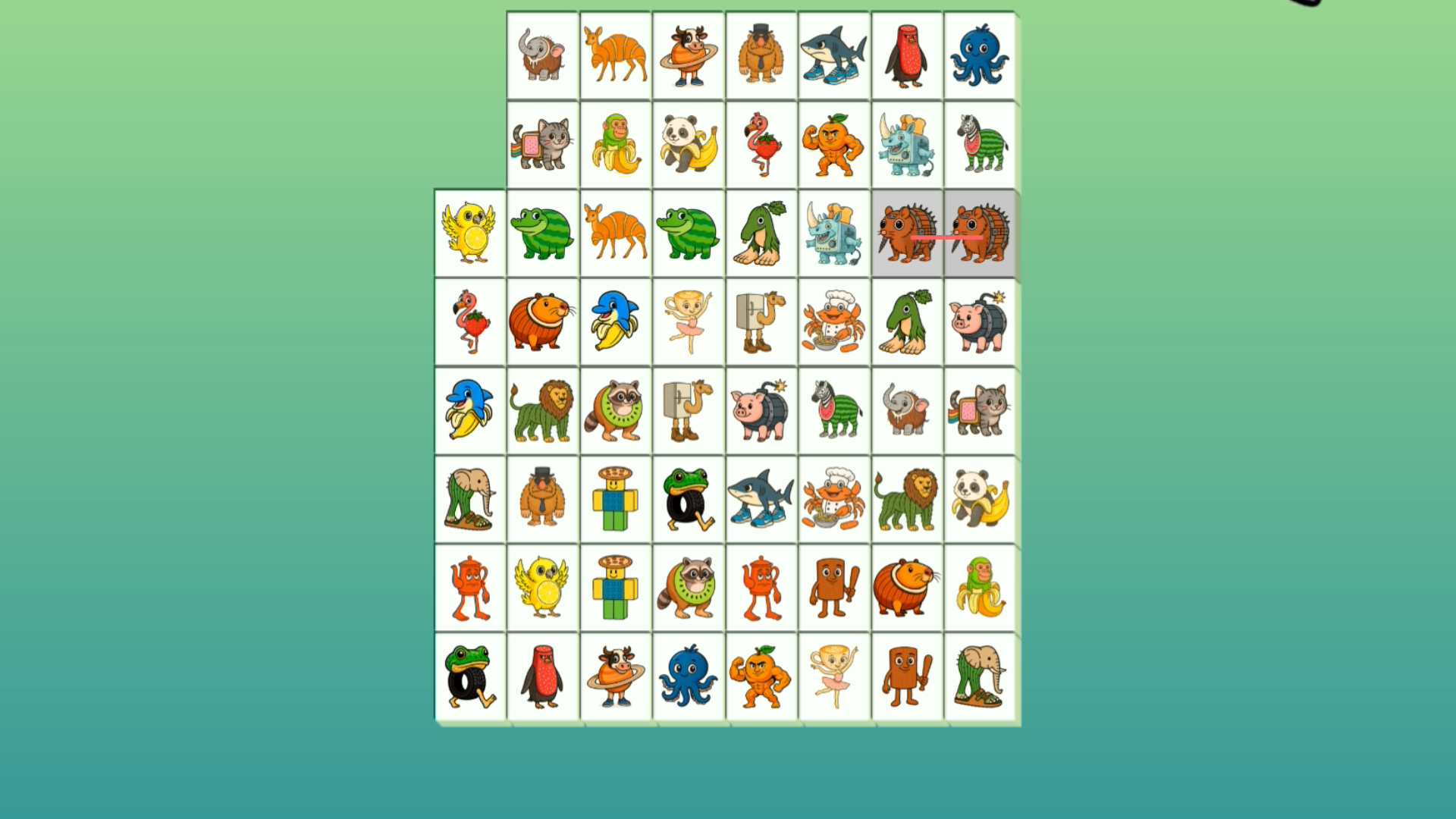
Task: Select wooden log with bat beside sandal elephant
Action: (x=906, y=676)
